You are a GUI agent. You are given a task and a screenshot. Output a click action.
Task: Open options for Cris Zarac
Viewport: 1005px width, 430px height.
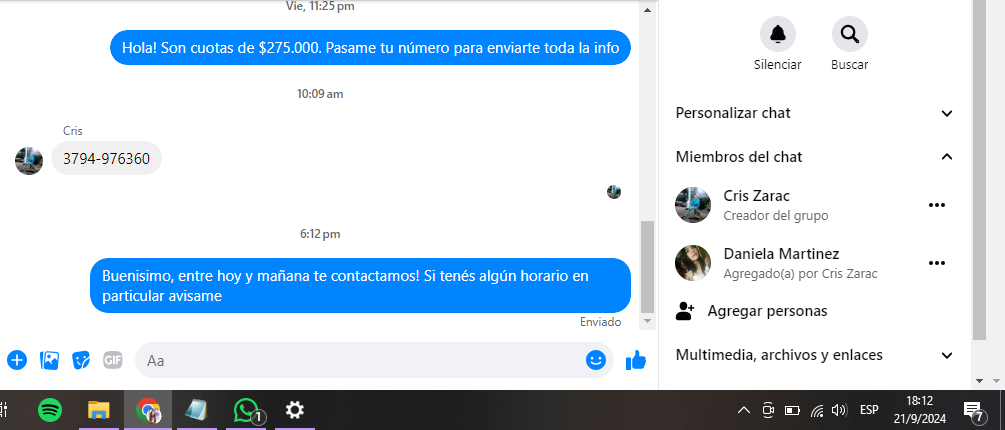[x=936, y=205]
